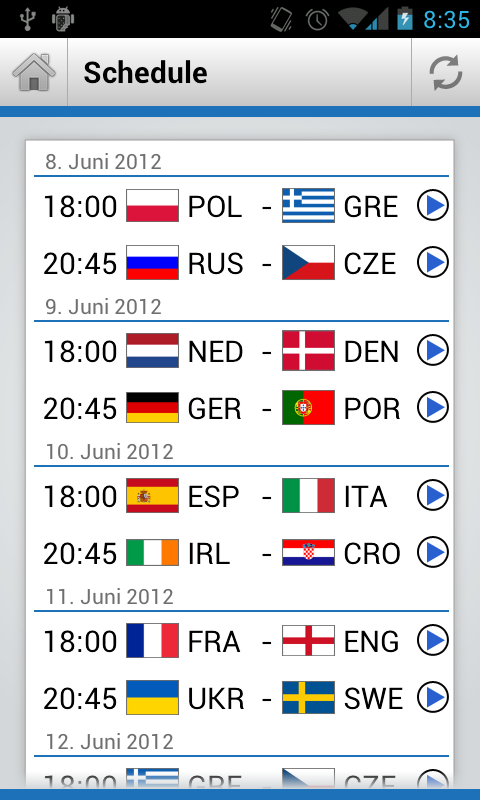Open the GER - POR match arrow
Screen dimensions: 480x800
pyautogui.click(x=433, y=407)
